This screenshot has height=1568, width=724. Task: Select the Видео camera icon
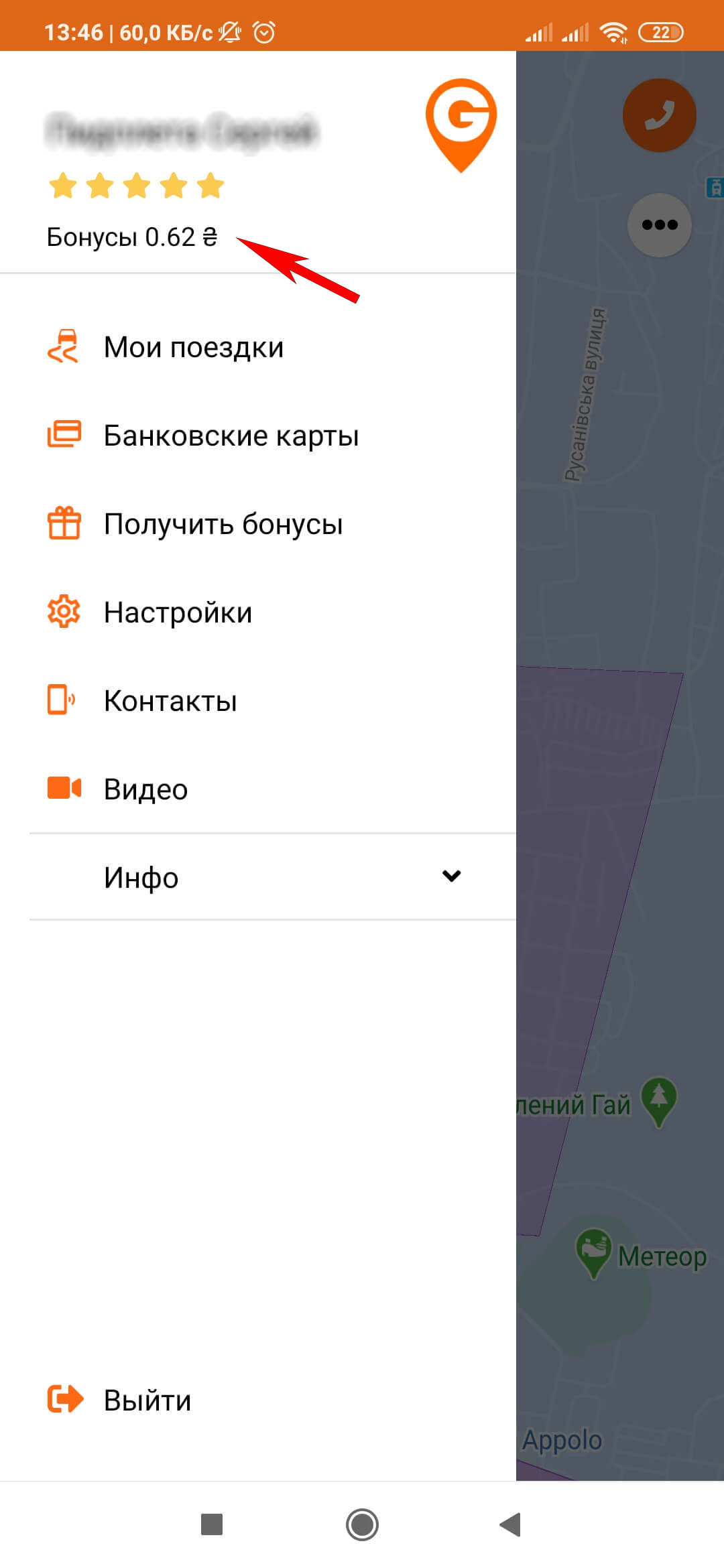click(x=64, y=789)
